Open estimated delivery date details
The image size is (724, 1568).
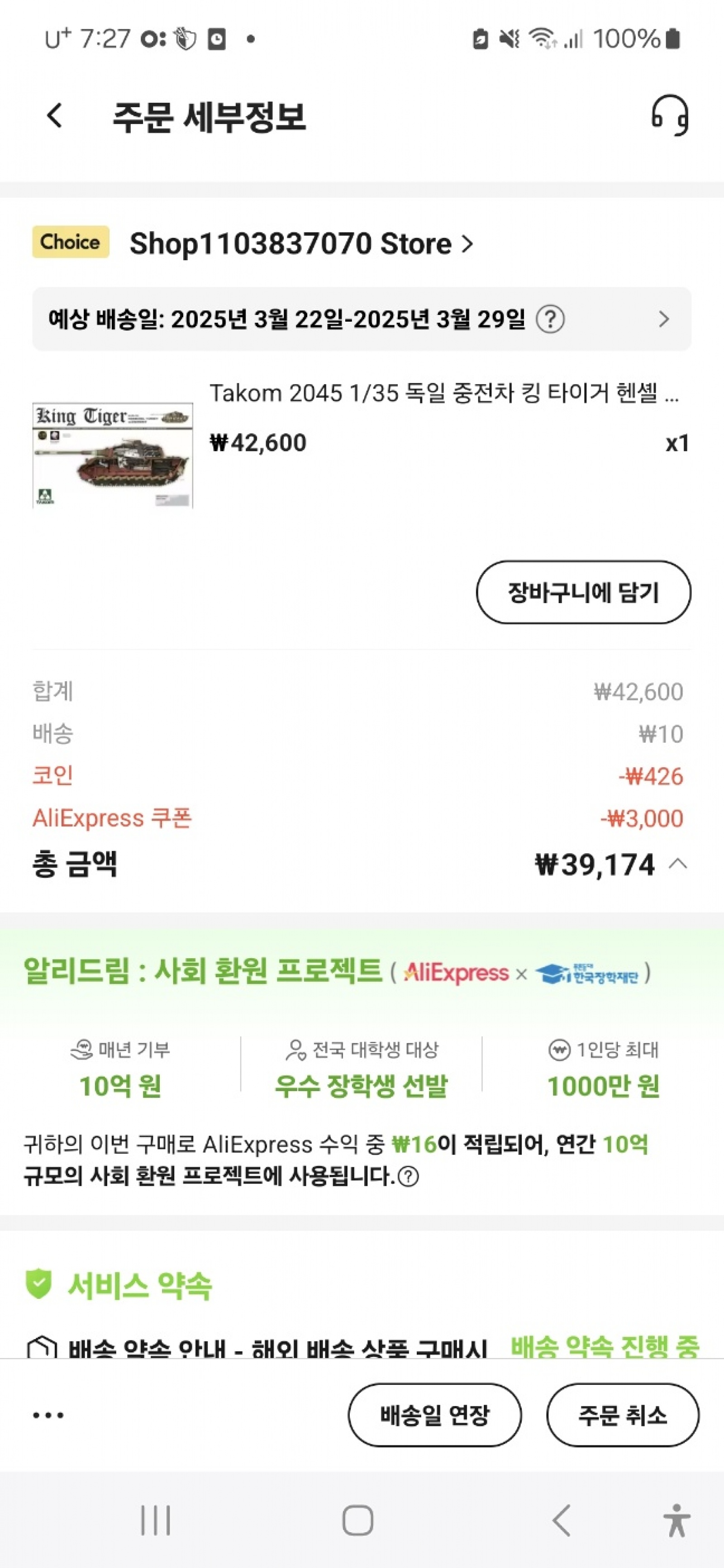662,319
